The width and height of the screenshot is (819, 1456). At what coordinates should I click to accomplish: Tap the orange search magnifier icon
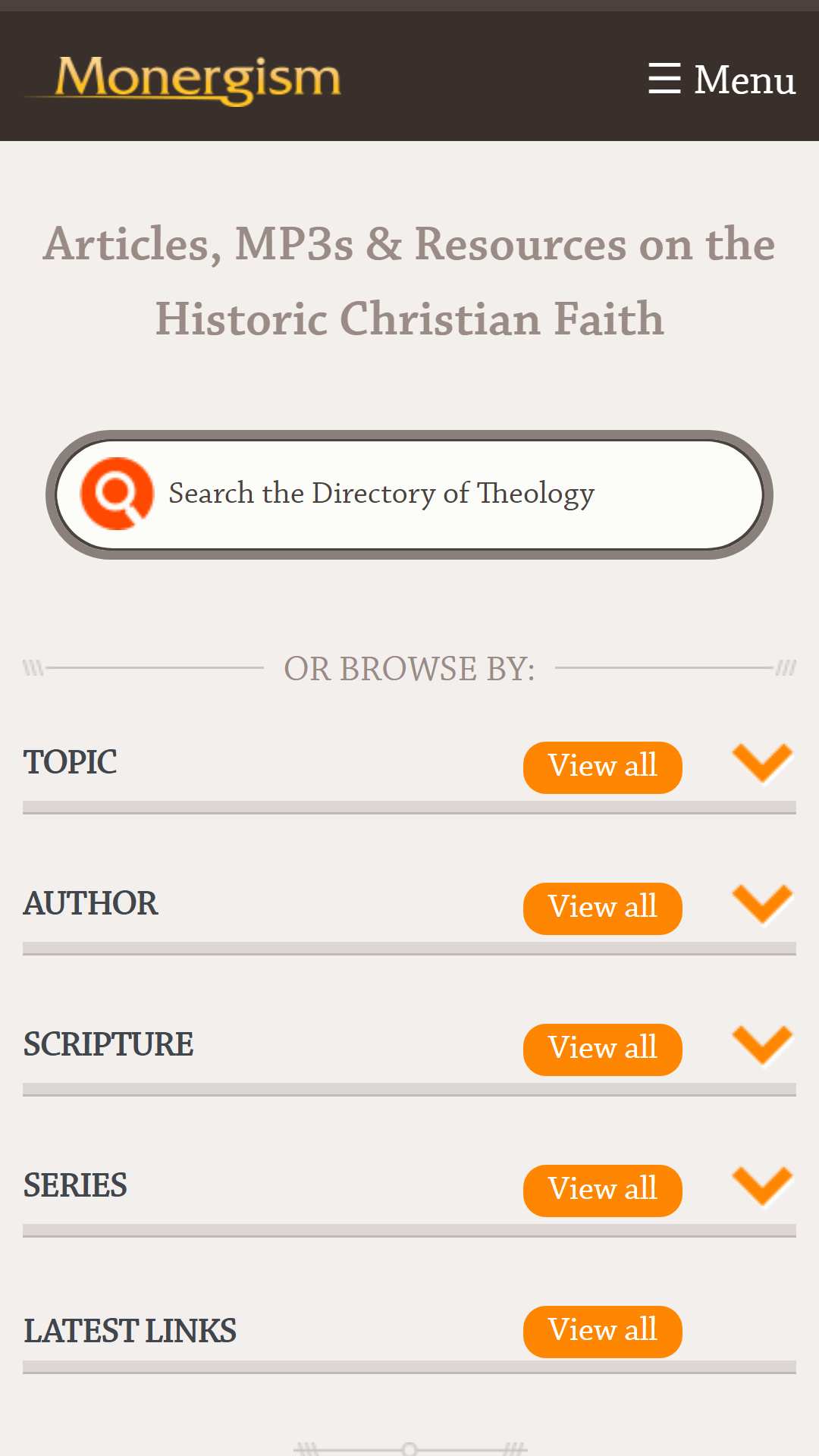pos(117,494)
